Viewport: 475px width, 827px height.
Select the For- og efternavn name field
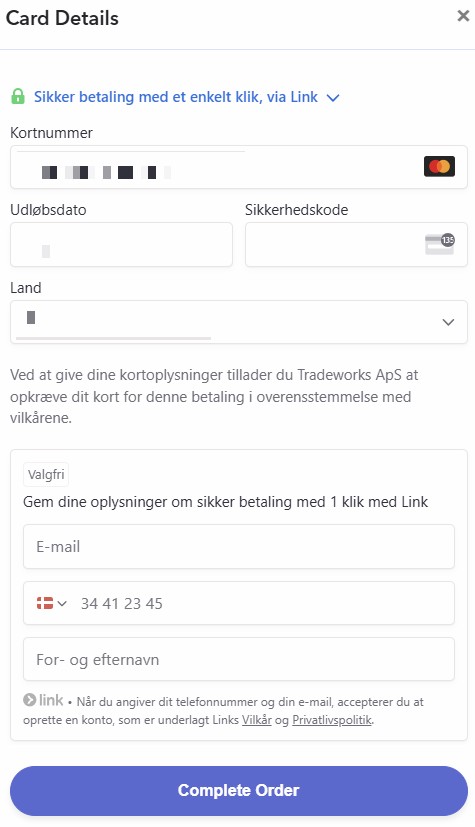(x=239, y=659)
